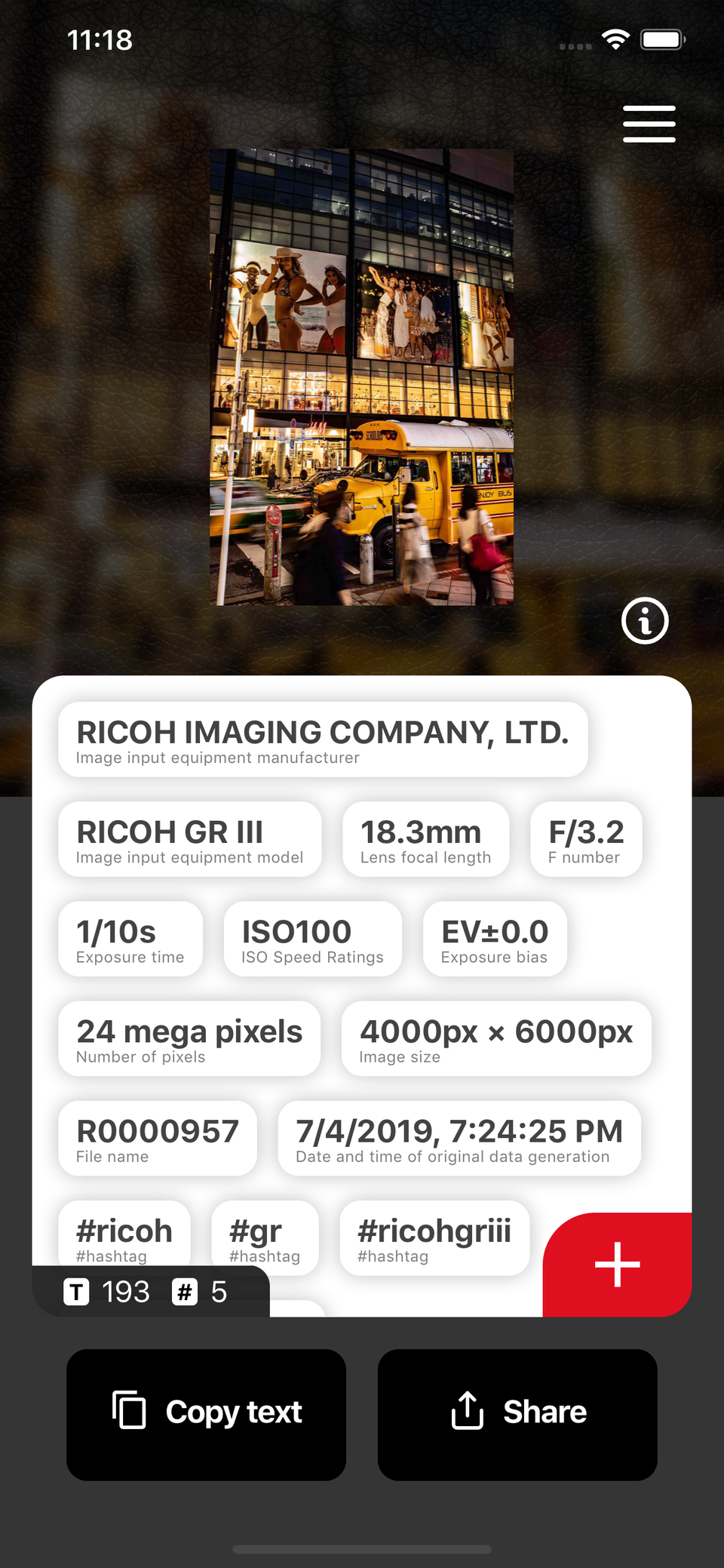Add a new tag with the red plus button
Screen dimensions: 724x1568
(x=617, y=1264)
